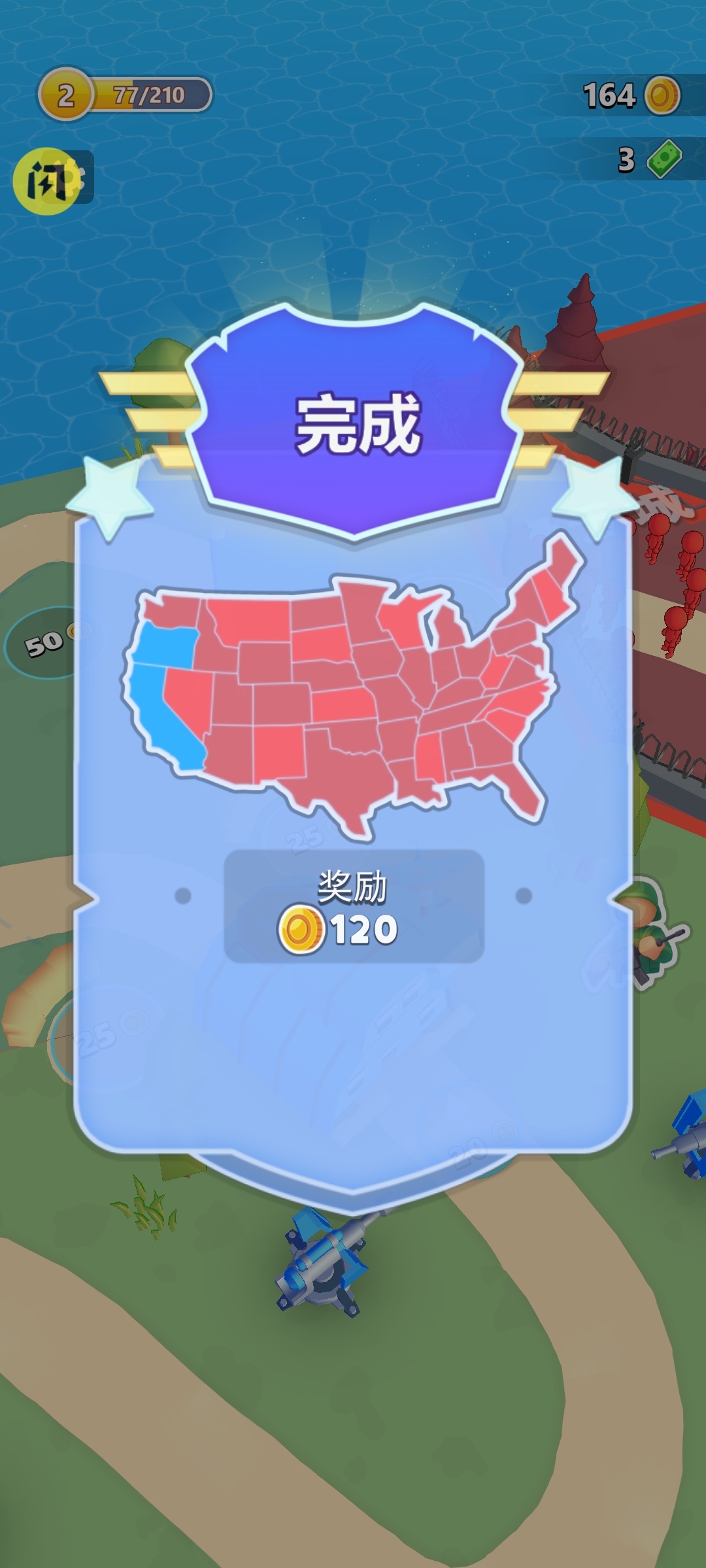Claim the 120 coin reward
Viewport: 706px width, 1568px height.
tap(354, 907)
